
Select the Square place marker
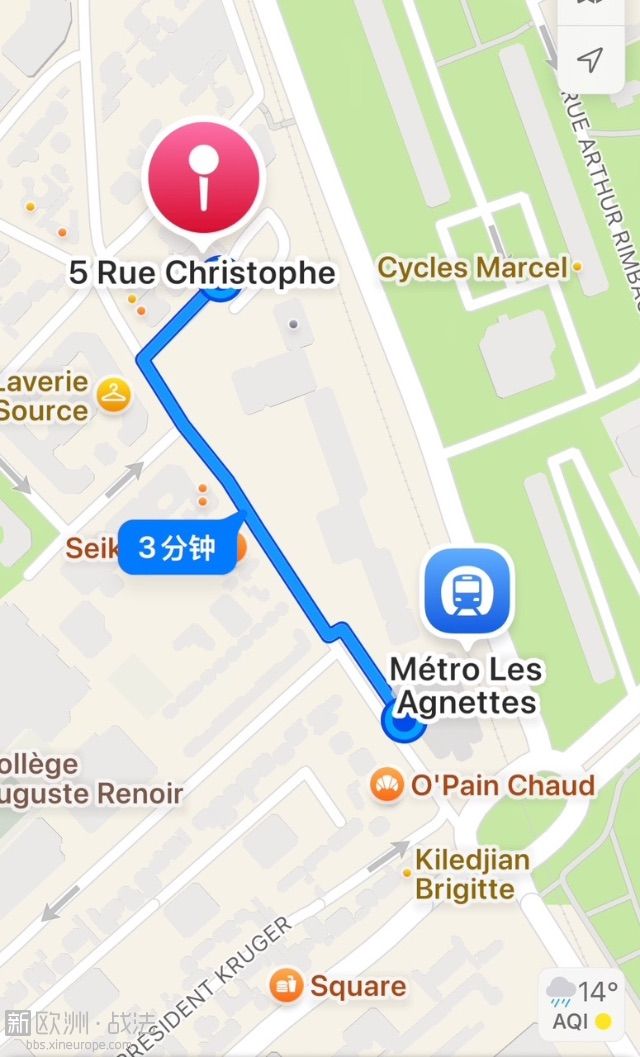pos(286,986)
